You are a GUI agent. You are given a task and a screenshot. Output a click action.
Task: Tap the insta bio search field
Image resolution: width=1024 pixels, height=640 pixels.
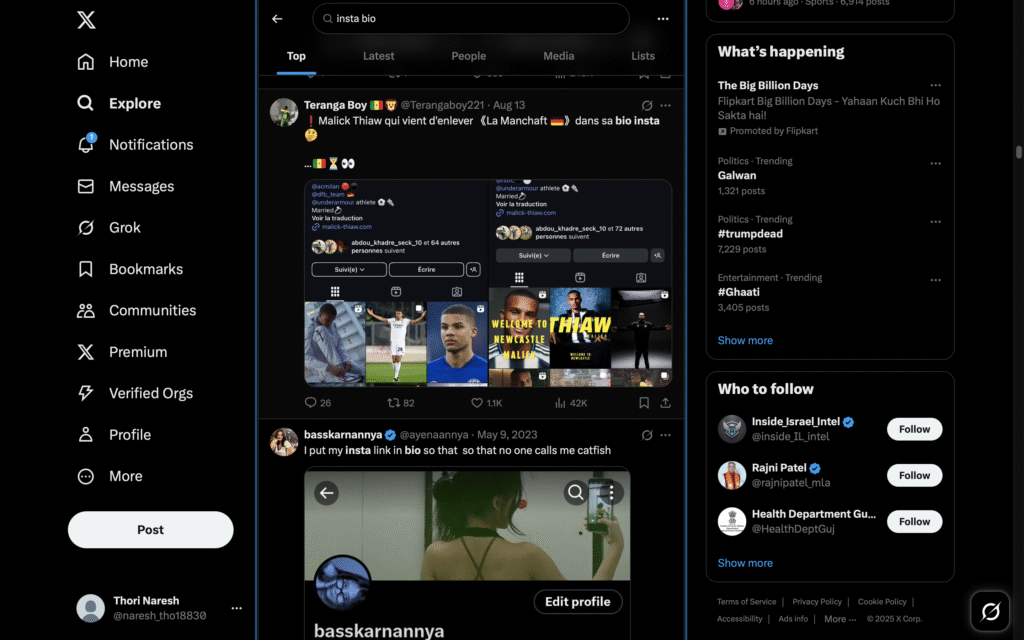470,18
